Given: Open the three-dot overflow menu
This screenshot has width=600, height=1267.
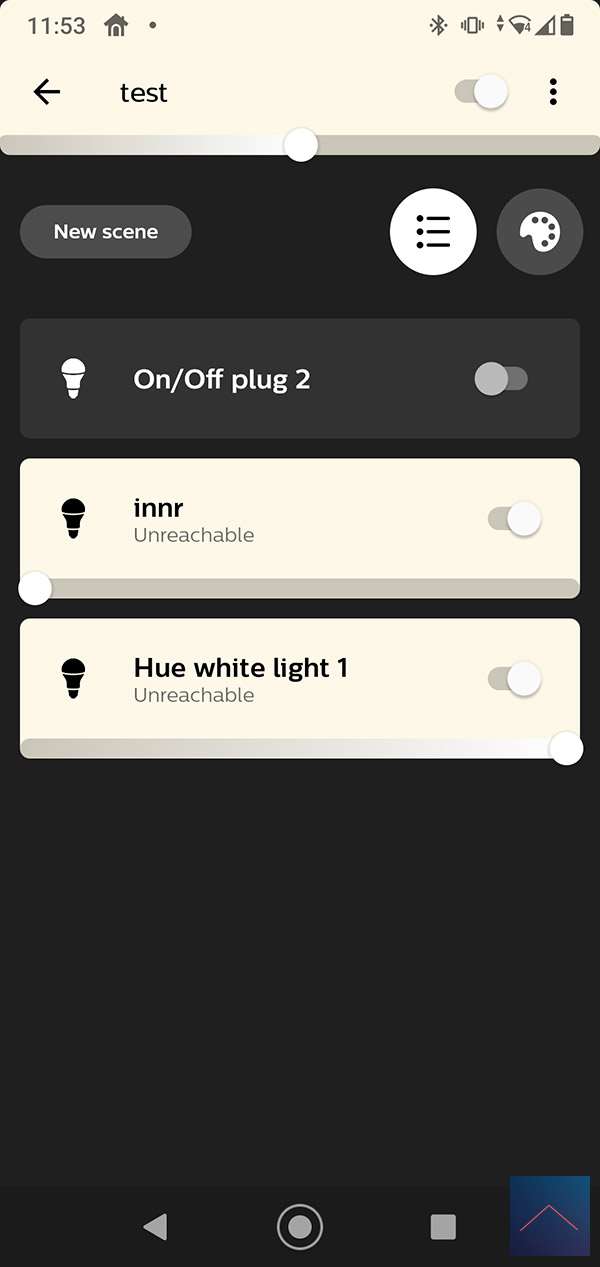Looking at the screenshot, I should (x=553, y=93).
